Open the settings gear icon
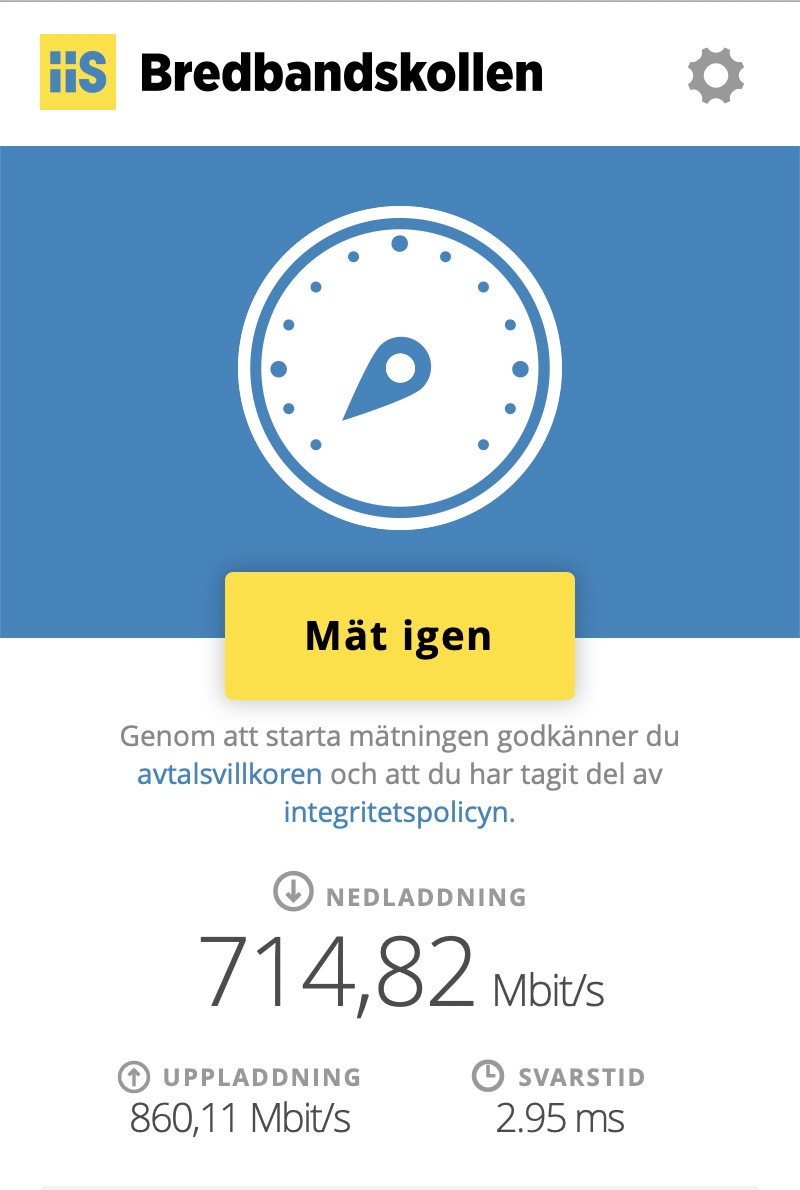This screenshot has width=800, height=1190. coord(715,74)
